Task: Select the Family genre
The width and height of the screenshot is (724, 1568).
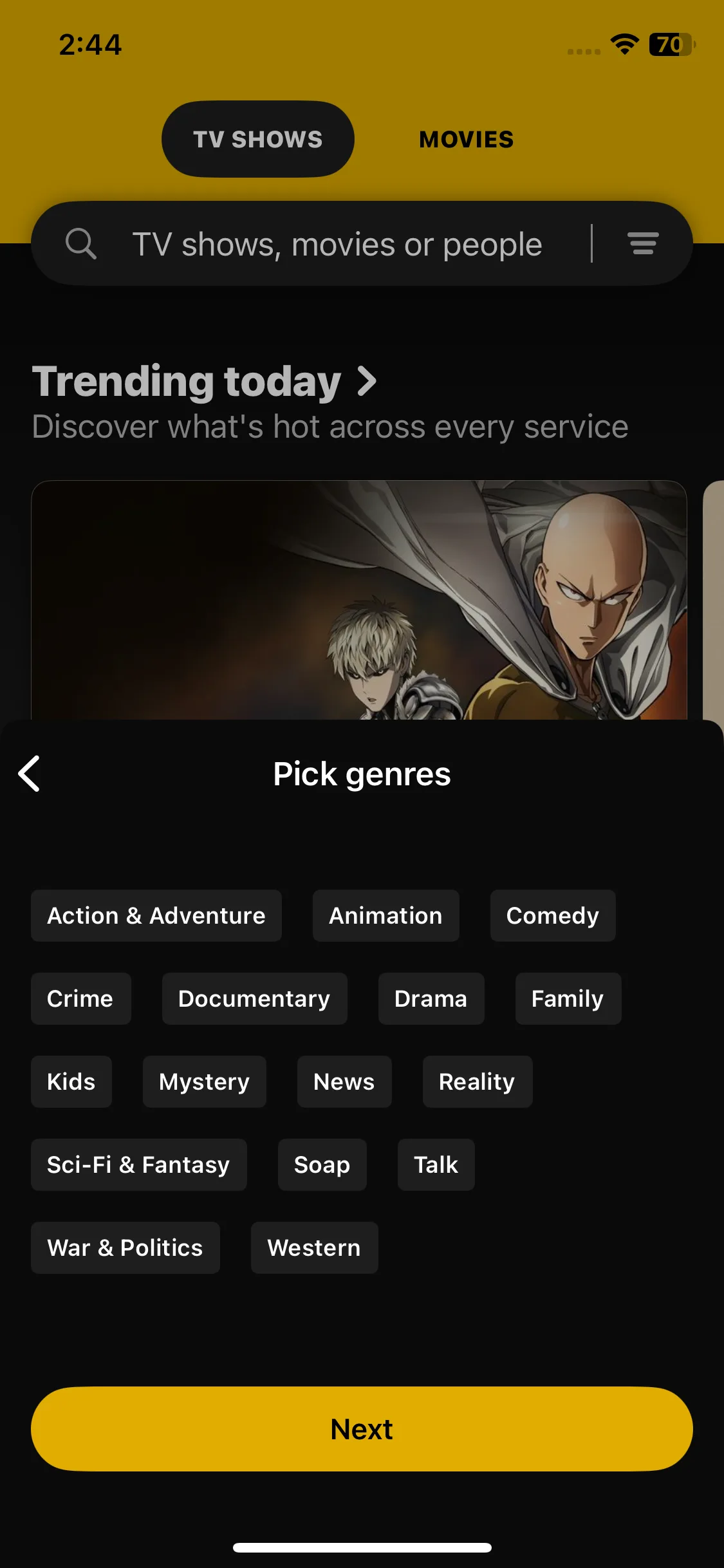Action: 568,998
